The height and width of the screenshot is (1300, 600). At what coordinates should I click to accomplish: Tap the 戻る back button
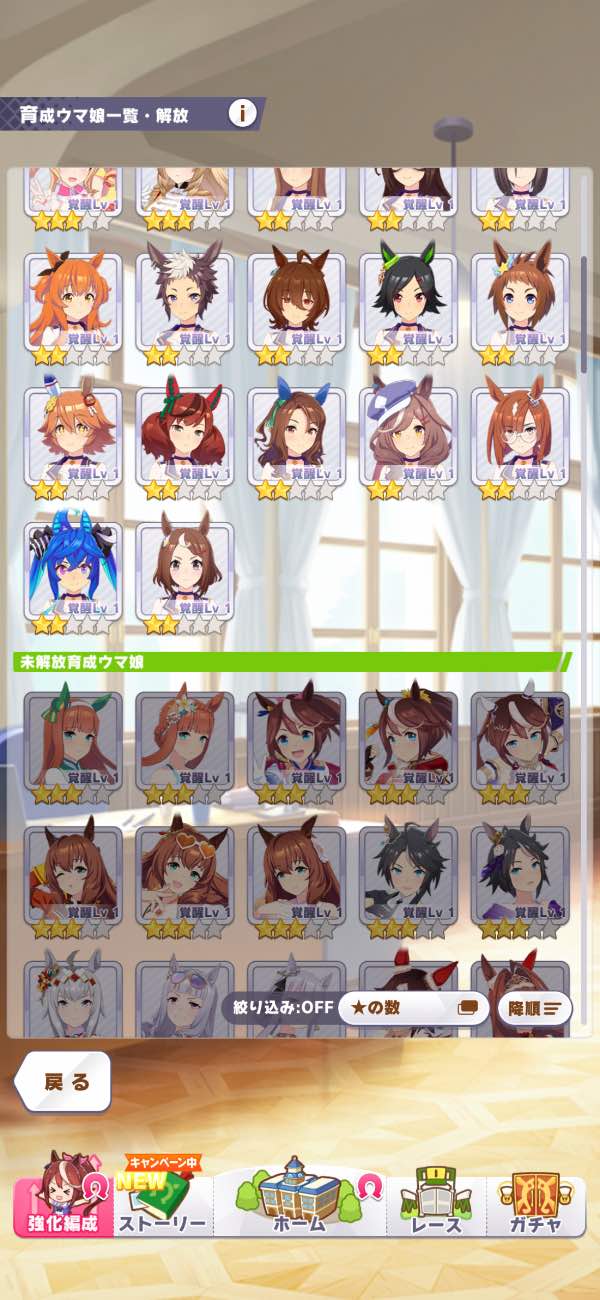click(65, 1082)
